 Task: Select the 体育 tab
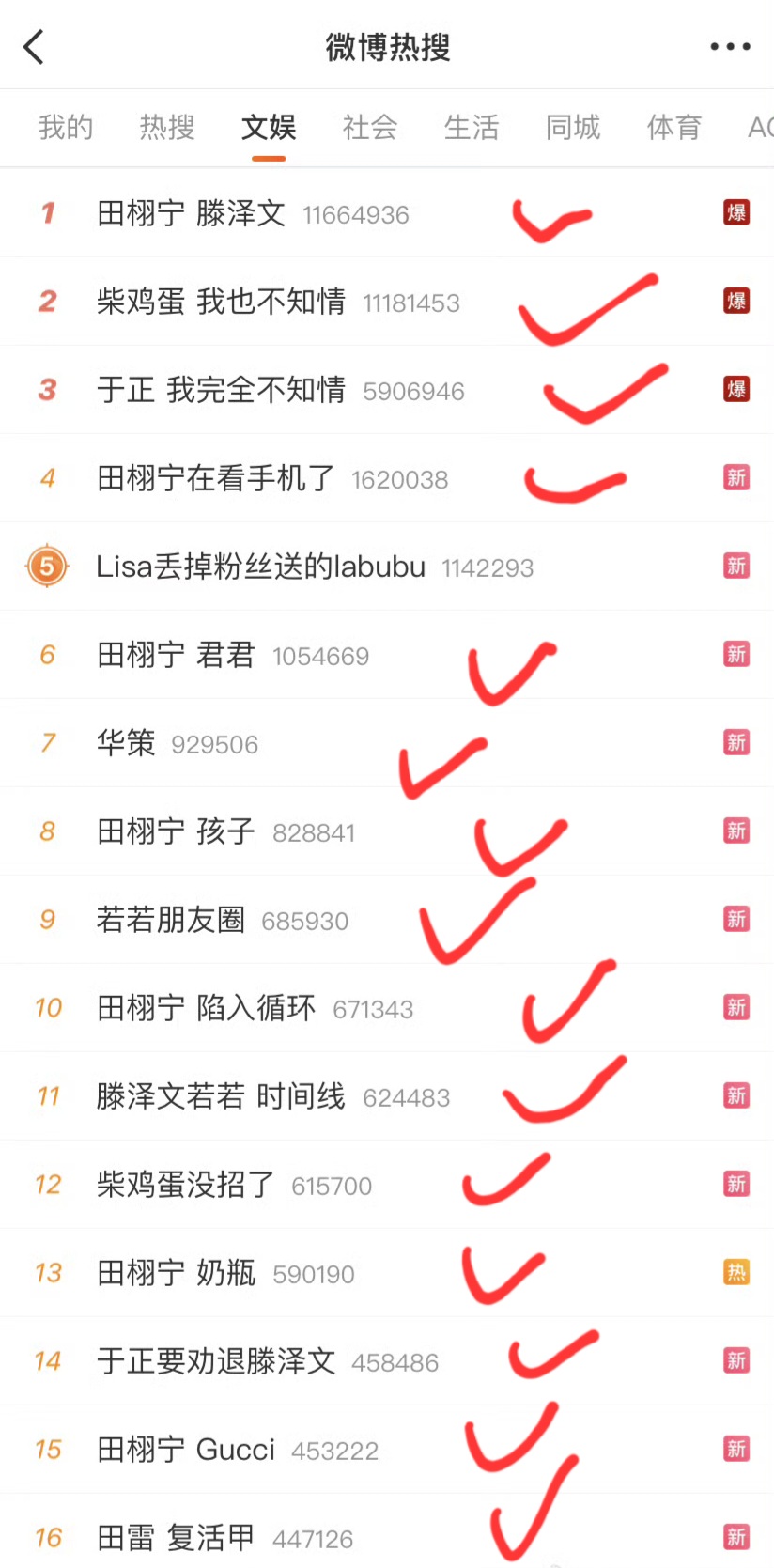[x=674, y=127]
